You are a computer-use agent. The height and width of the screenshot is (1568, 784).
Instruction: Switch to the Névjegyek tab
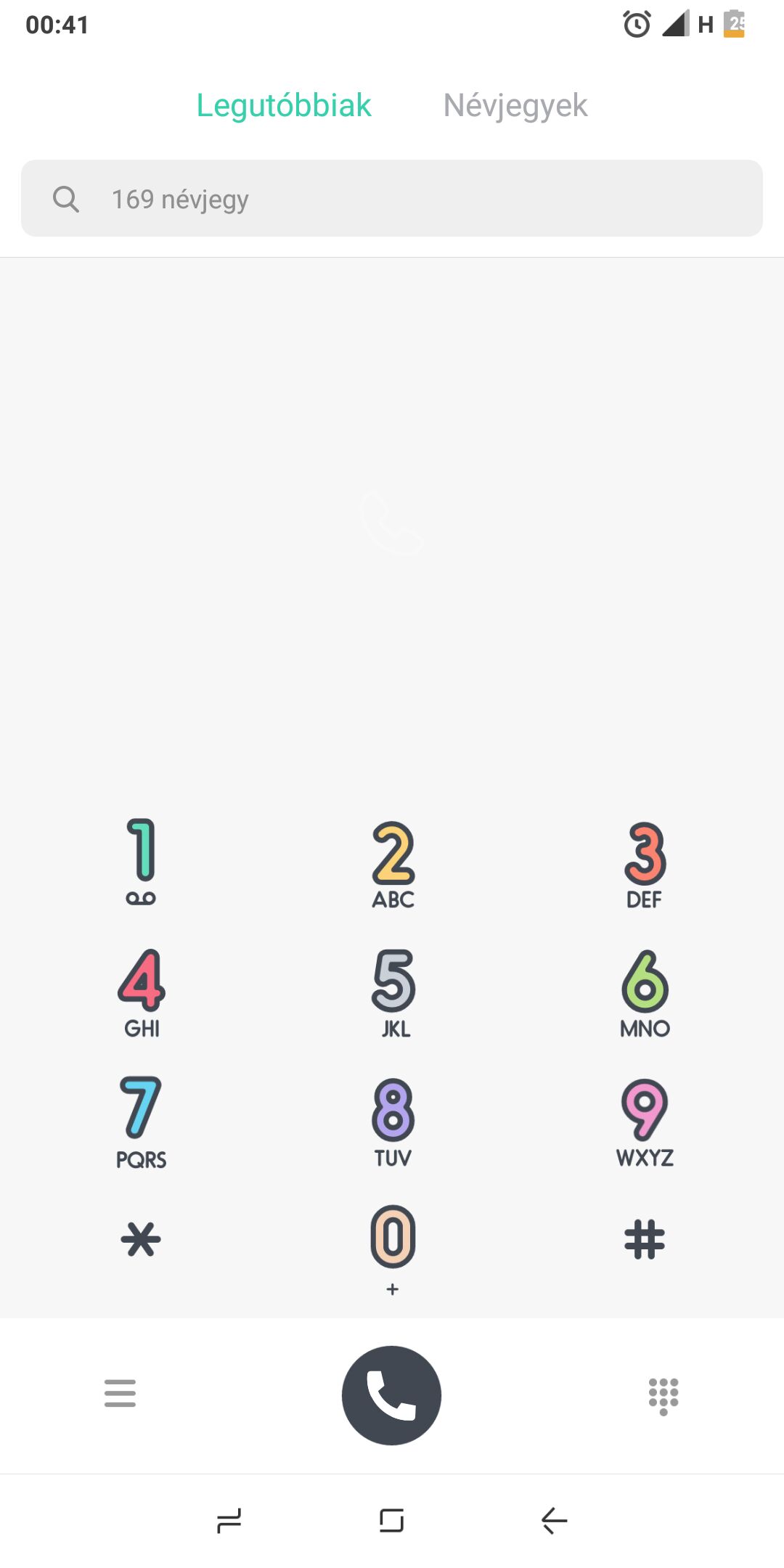click(x=515, y=105)
